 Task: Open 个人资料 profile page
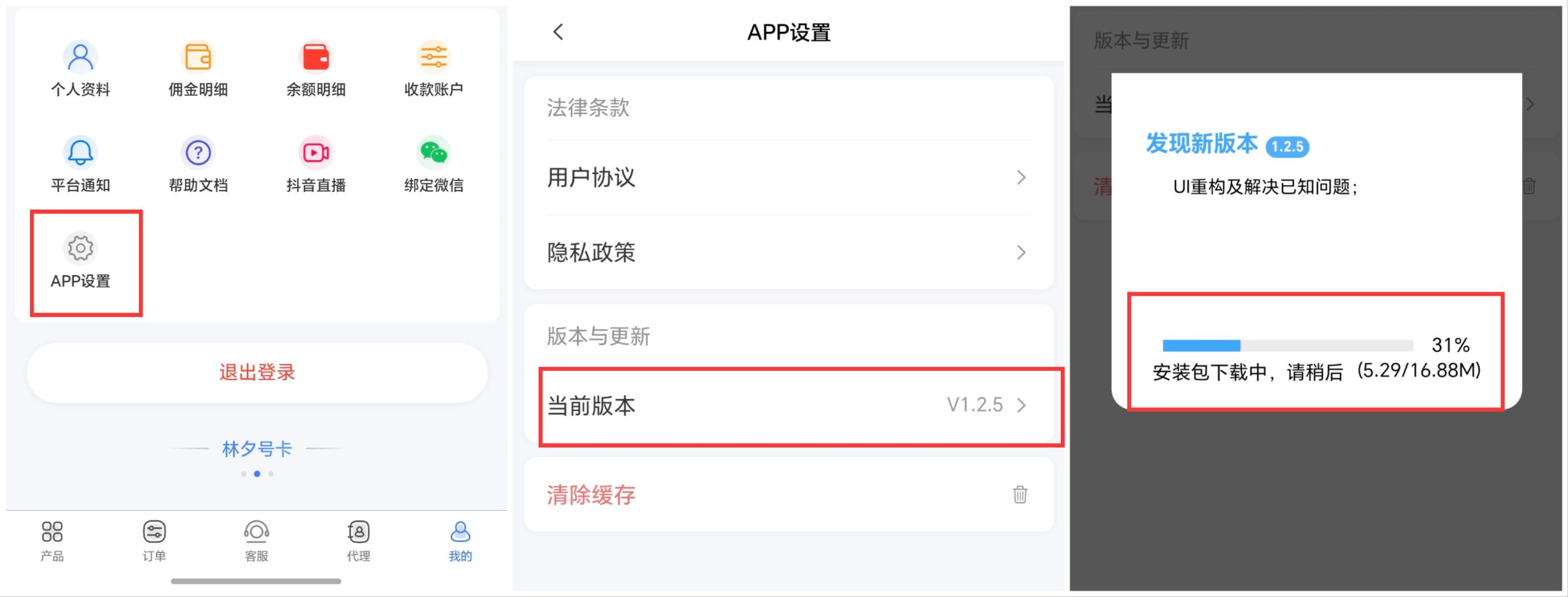tap(80, 69)
